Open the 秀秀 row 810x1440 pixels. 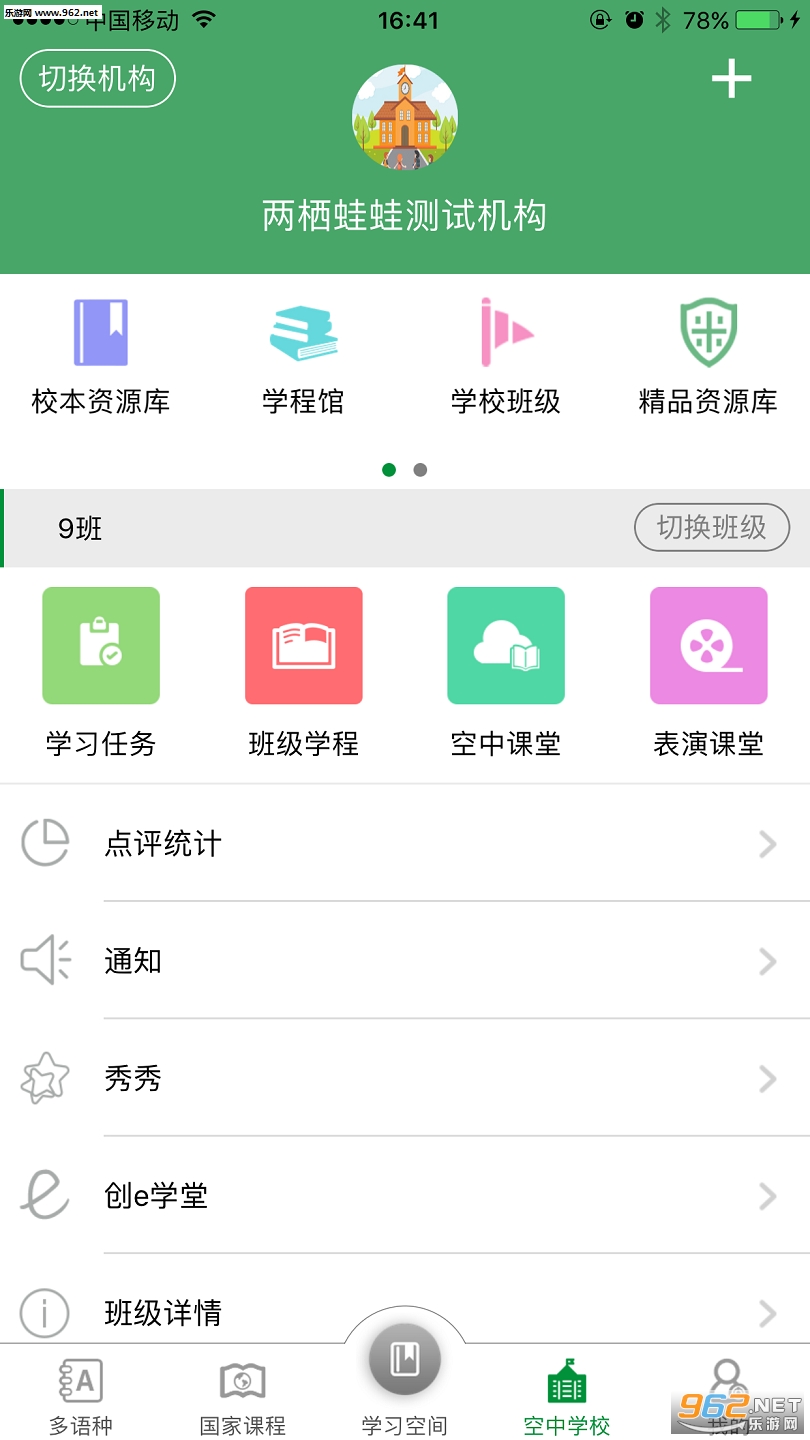point(405,1078)
